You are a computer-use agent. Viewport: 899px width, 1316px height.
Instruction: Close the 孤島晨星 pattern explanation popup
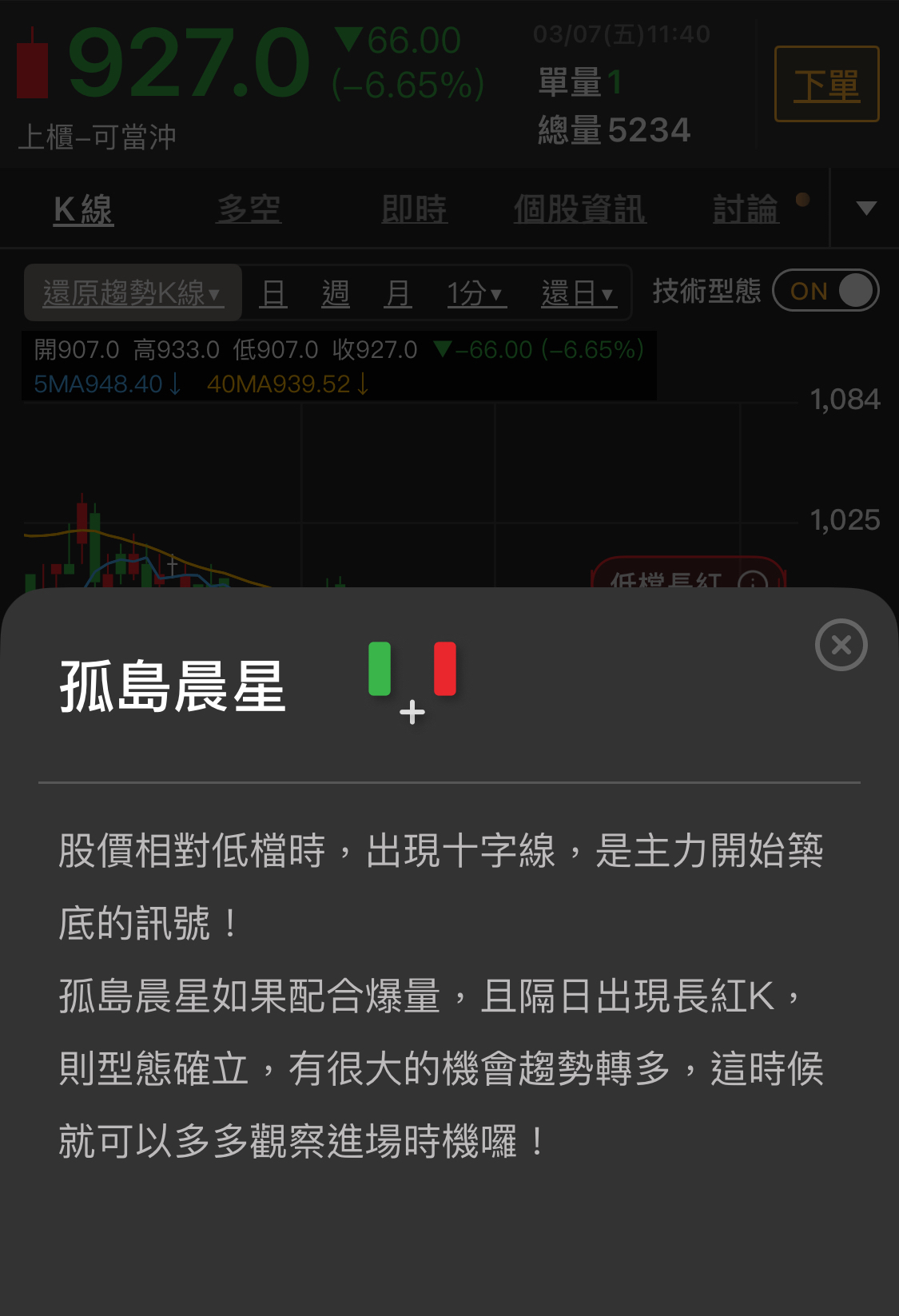(840, 645)
